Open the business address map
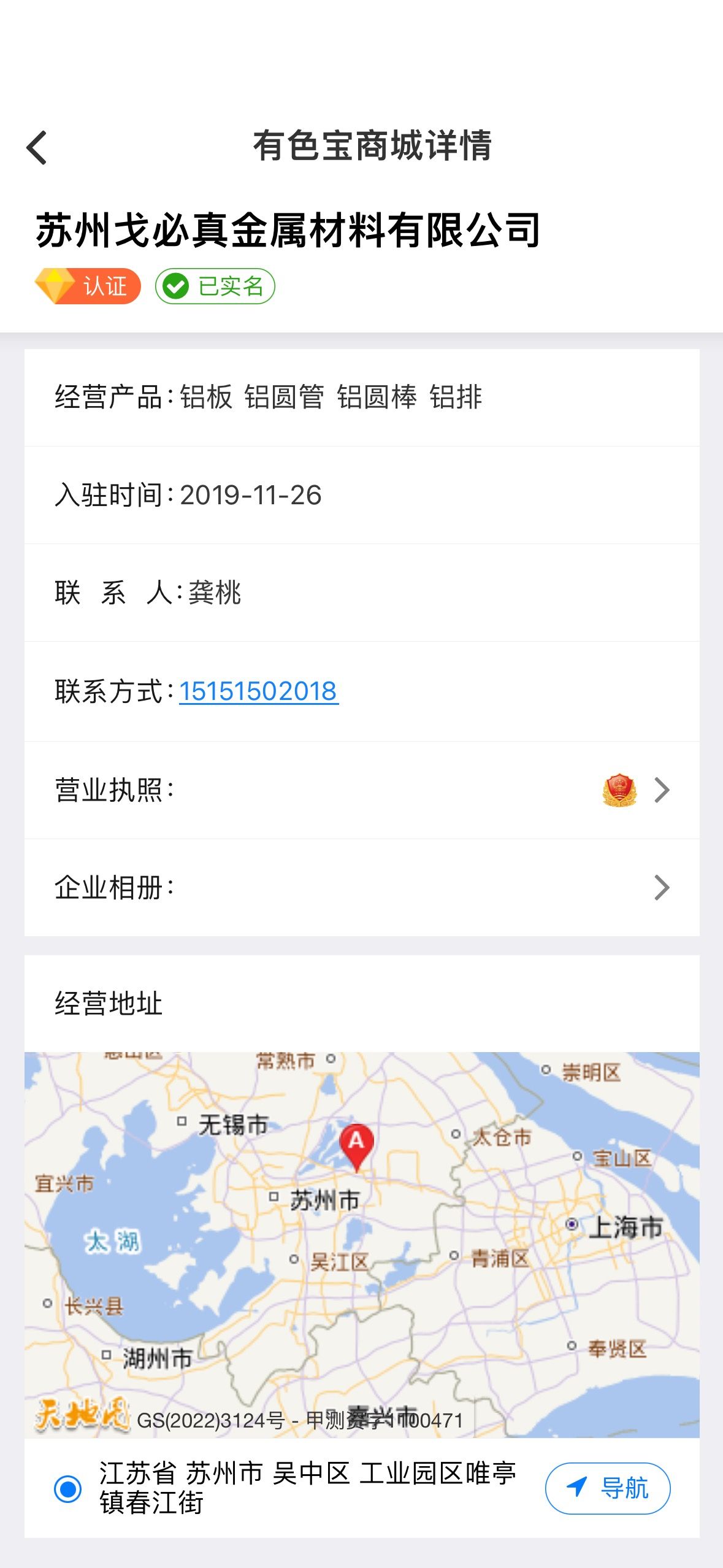Screen dimensions: 723x1568 pos(362,1245)
